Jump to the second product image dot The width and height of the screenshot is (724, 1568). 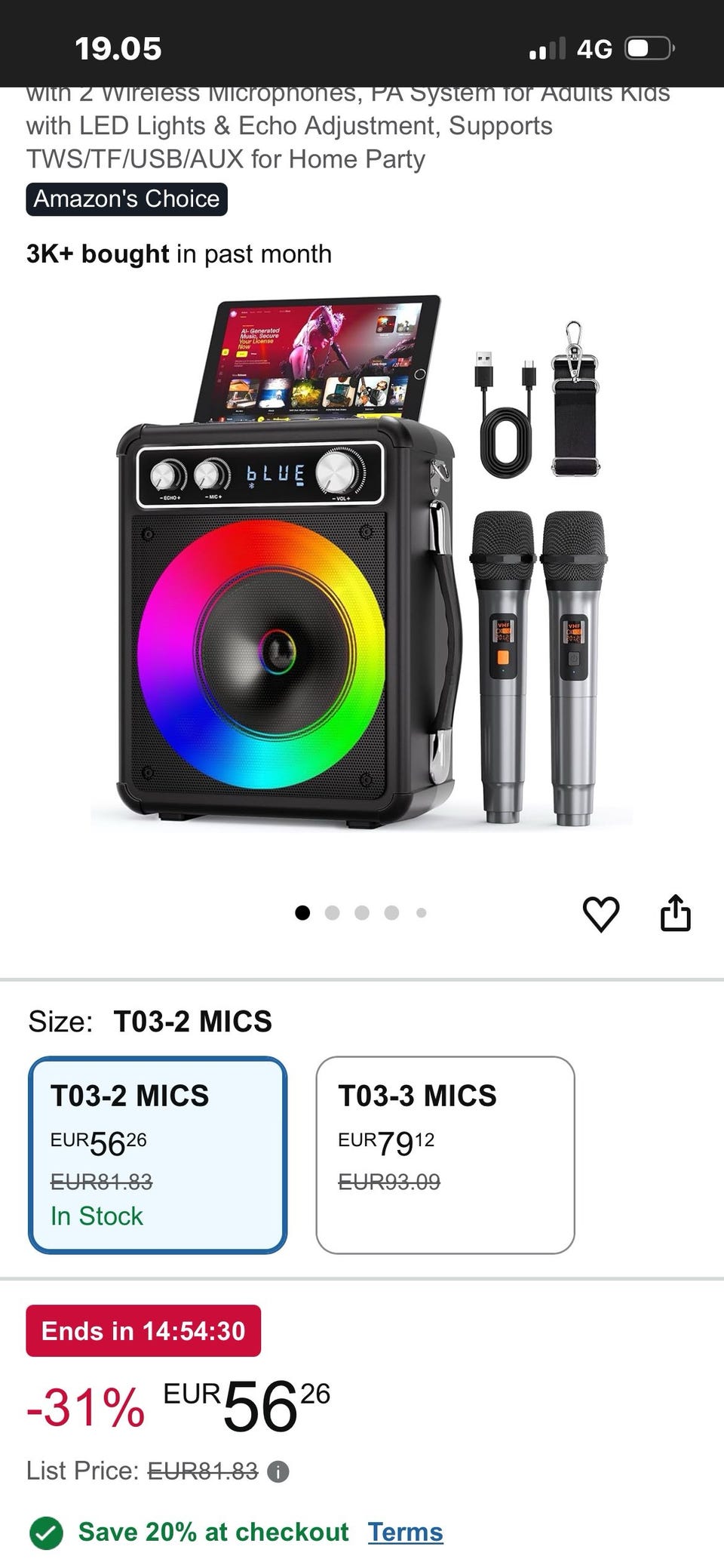click(332, 913)
